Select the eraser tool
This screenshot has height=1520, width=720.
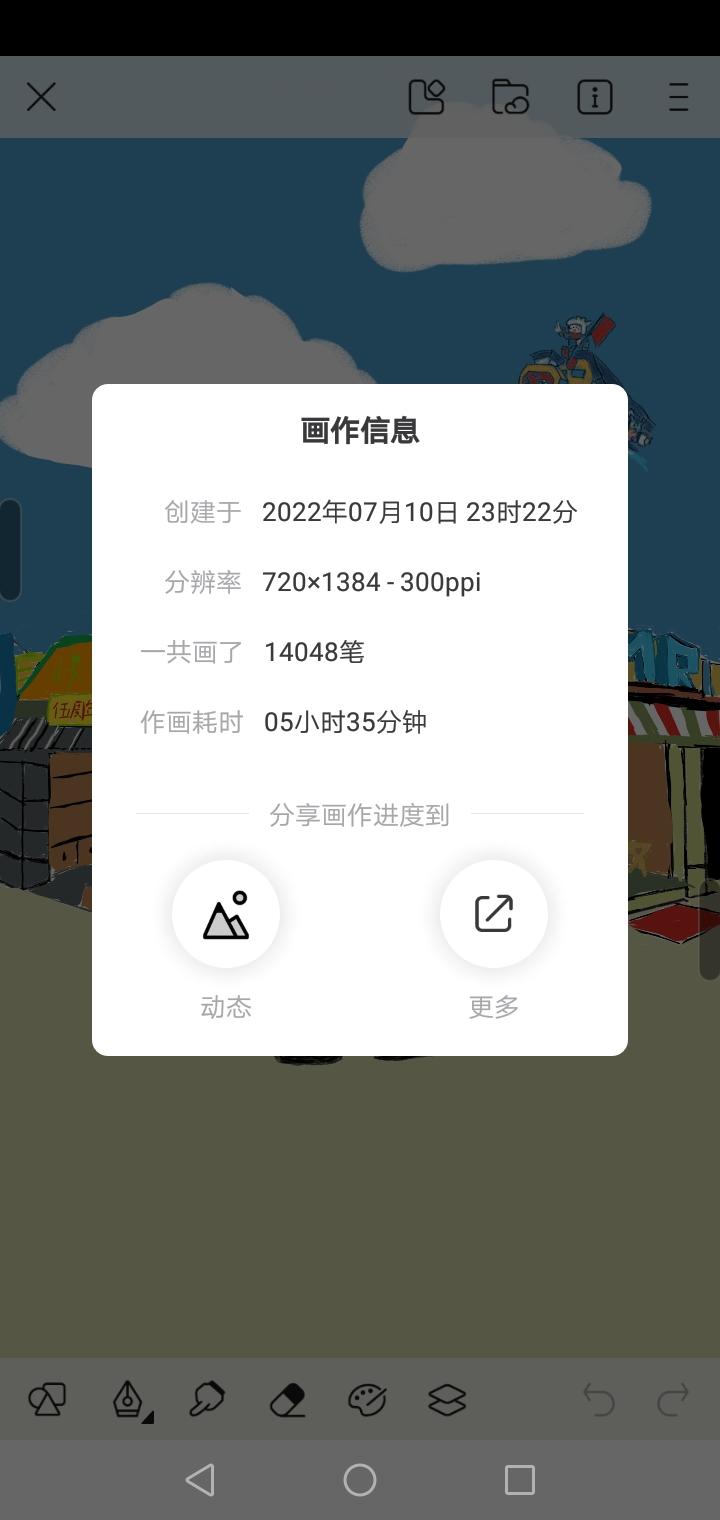coord(288,1399)
